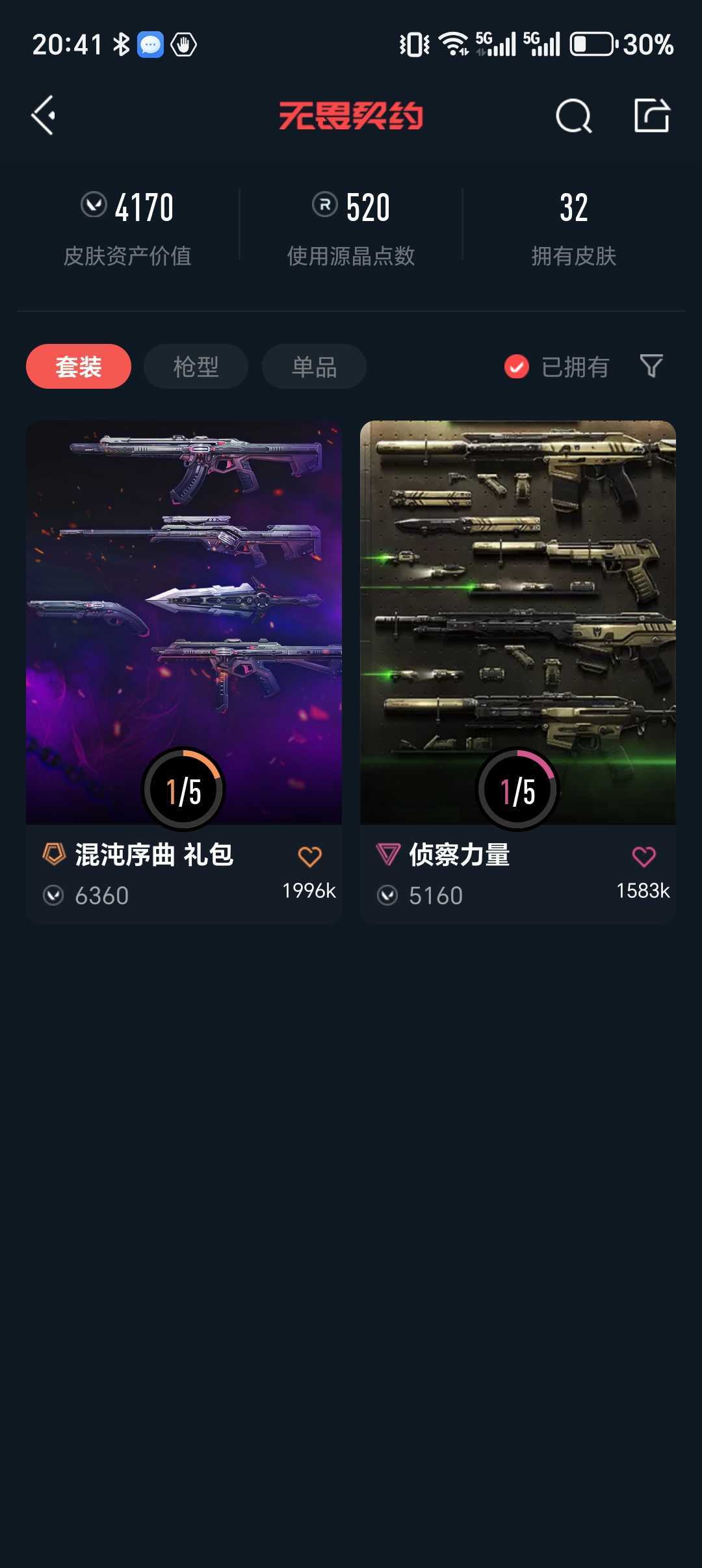Viewport: 702px width, 1568px height.
Task: Go back using the top-left arrow
Action: point(44,116)
